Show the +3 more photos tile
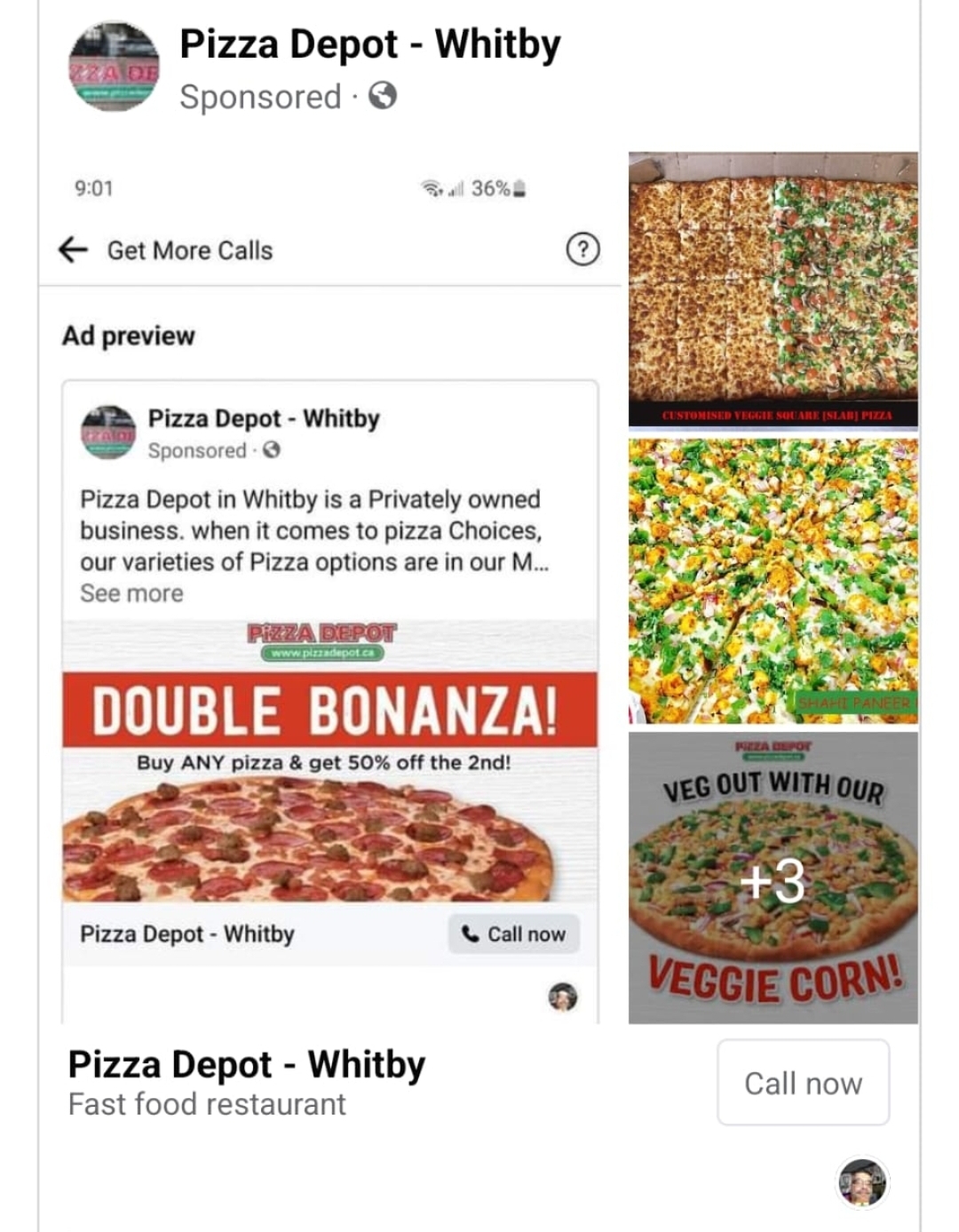Image resolution: width=959 pixels, height=1232 pixels. pos(773,878)
